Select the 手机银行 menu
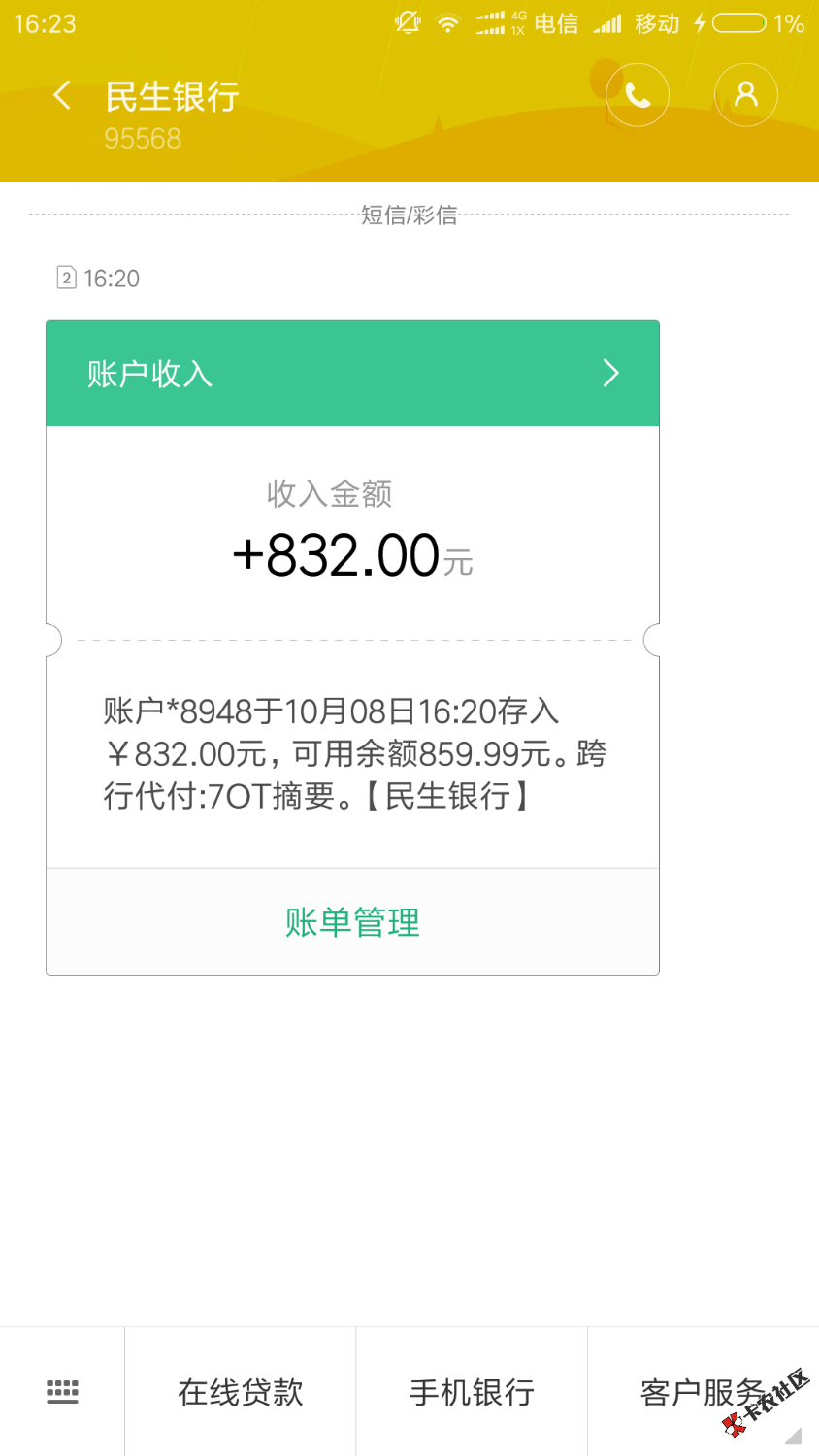Viewport: 819px width, 1456px height. coord(472,1392)
